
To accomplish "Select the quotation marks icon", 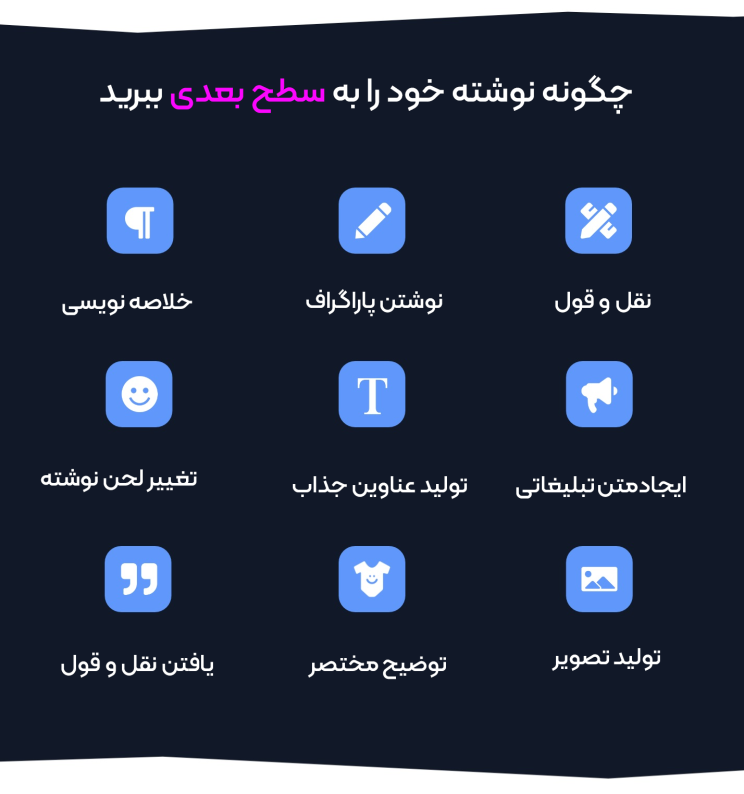I will (x=139, y=579).
